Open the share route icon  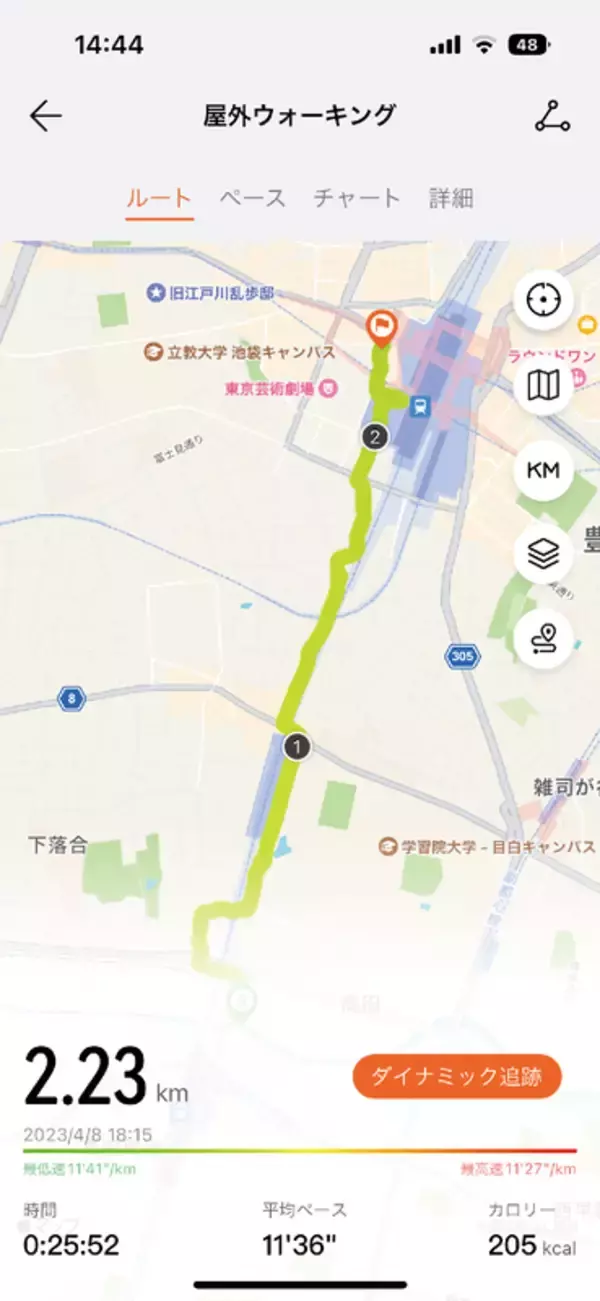point(551,117)
